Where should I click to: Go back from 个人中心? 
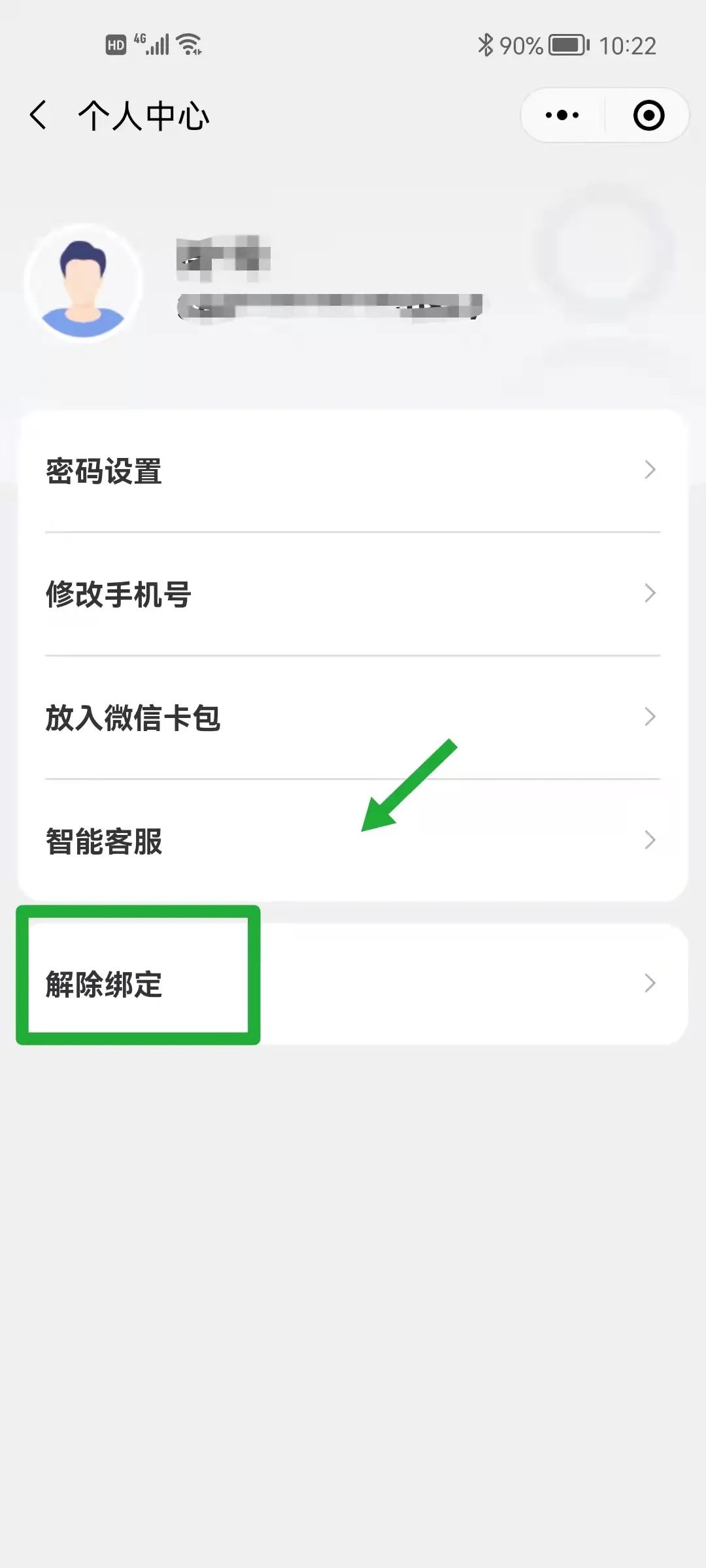pyautogui.click(x=38, y=116)
